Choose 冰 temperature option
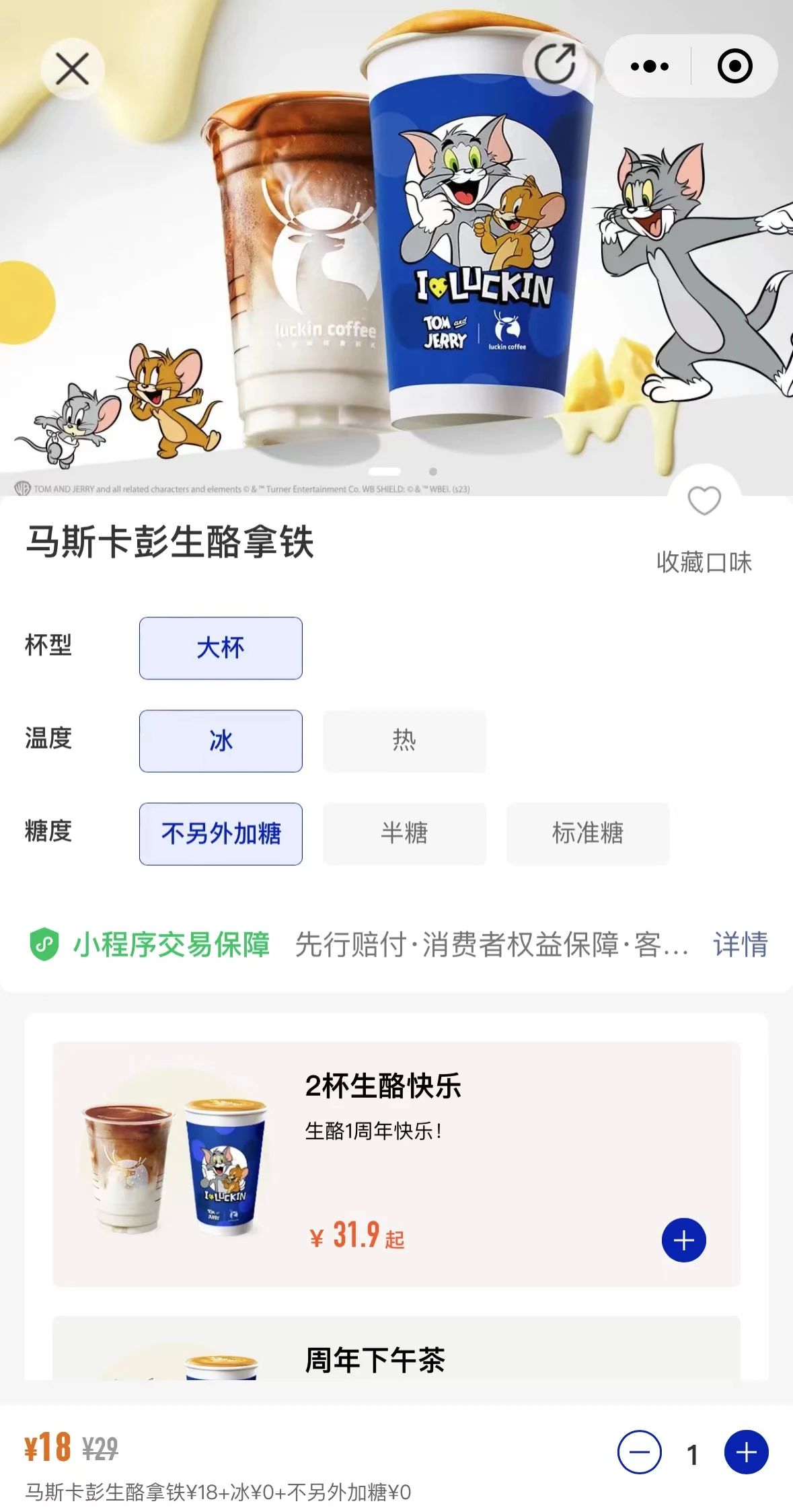The height and width of the screenshot is (1512, 793). coord(221,741)
